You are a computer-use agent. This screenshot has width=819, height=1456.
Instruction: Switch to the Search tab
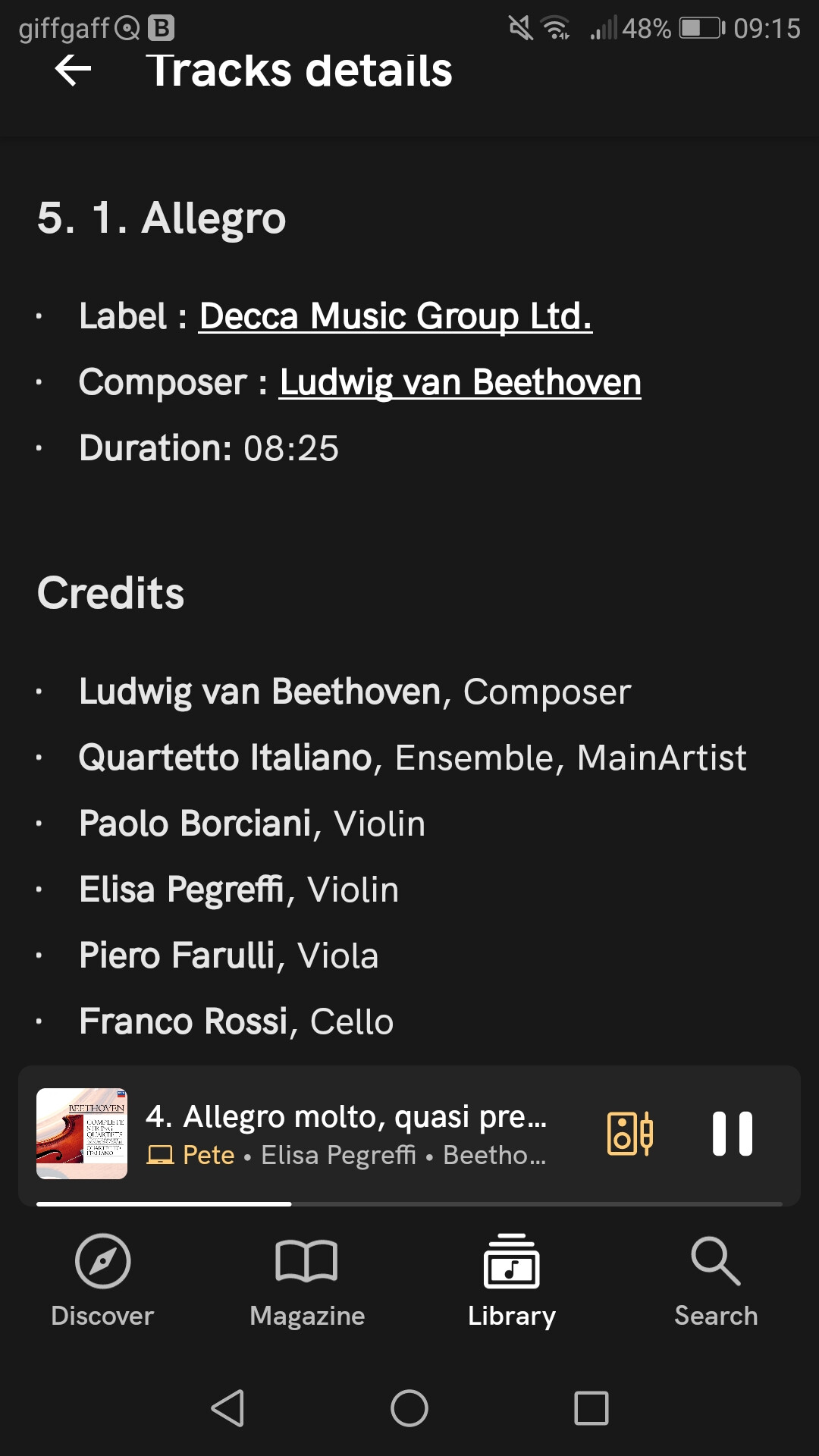[x=716, y=1279]
